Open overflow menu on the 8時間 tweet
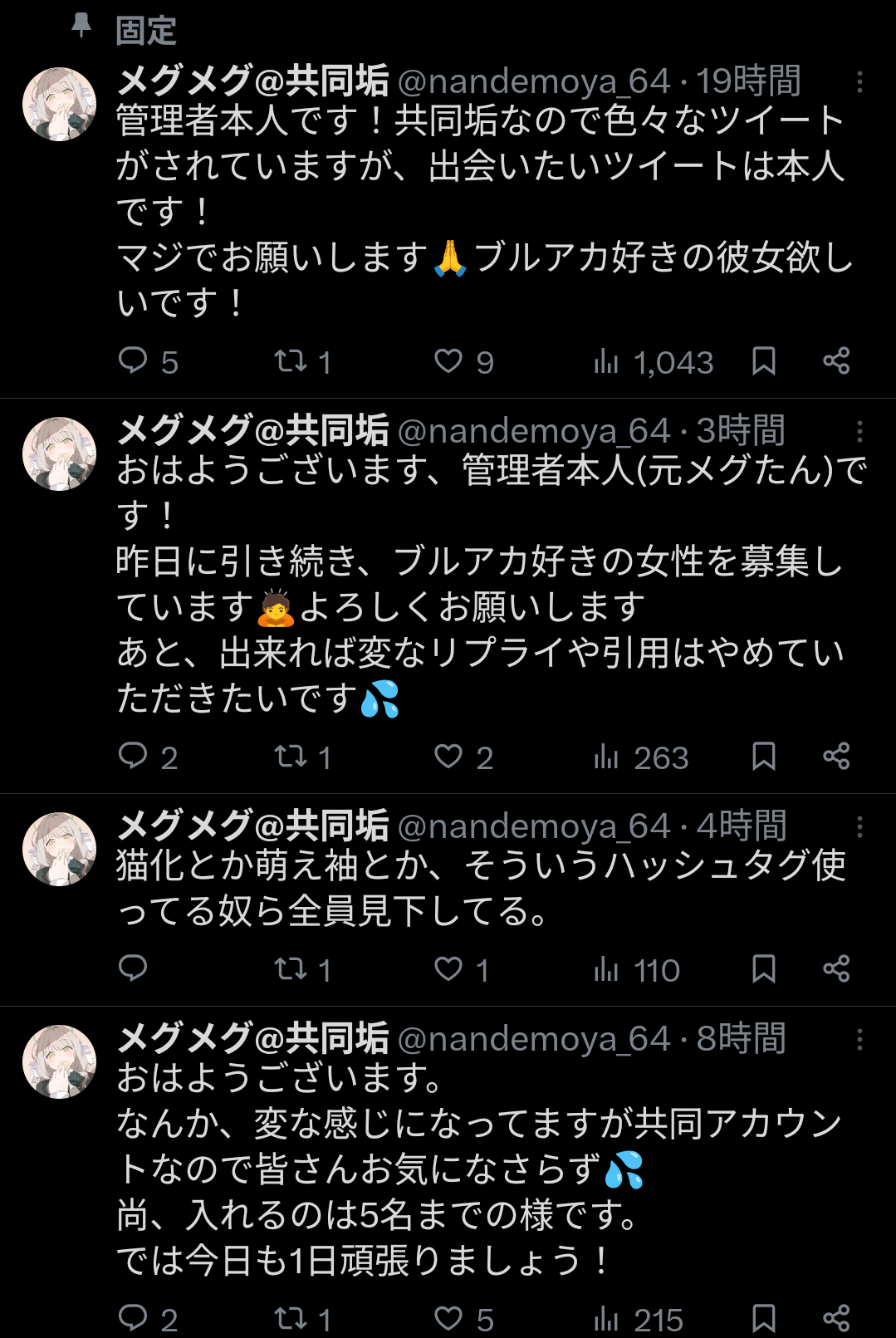 (x=859, y=1039)
